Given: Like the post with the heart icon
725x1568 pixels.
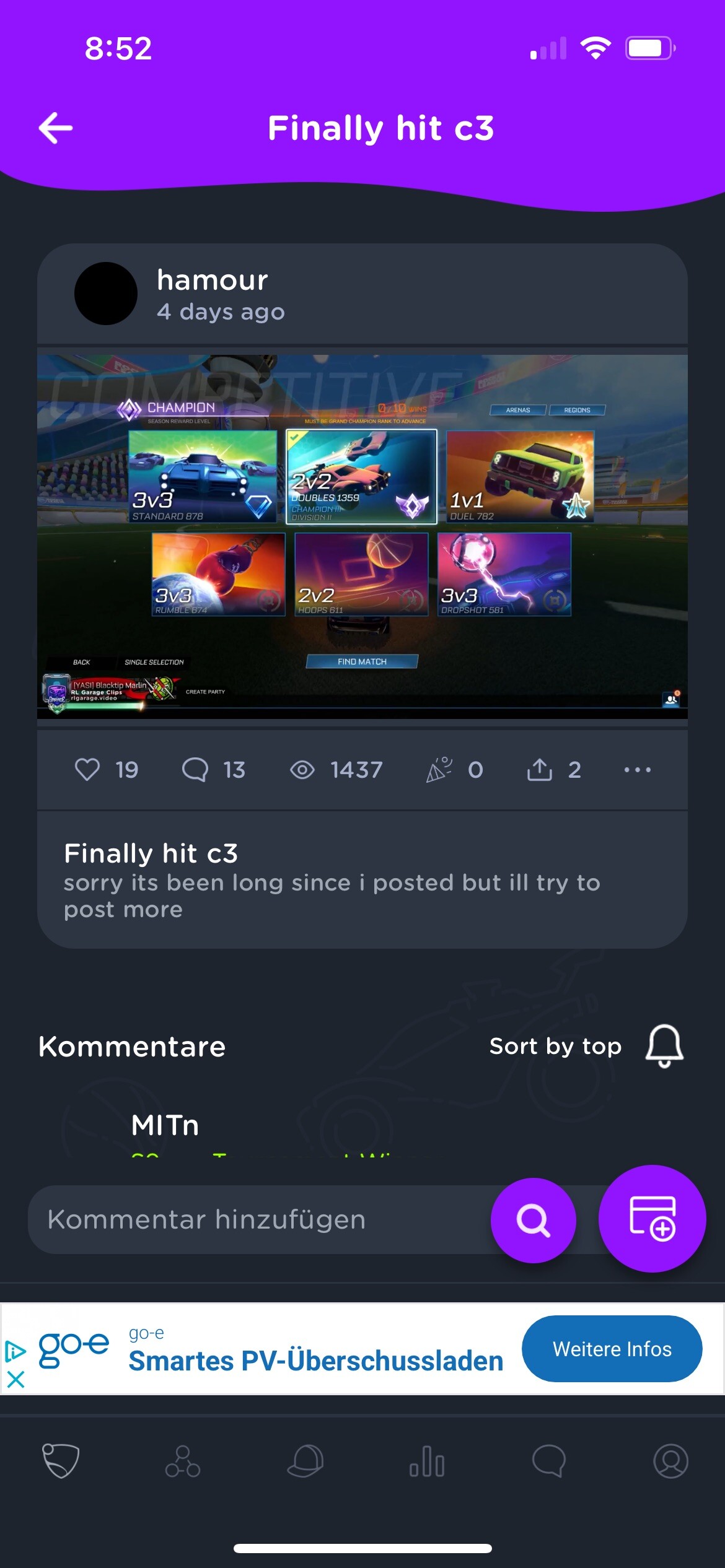Looking at the screenshot, I should (x=87, y=770).
